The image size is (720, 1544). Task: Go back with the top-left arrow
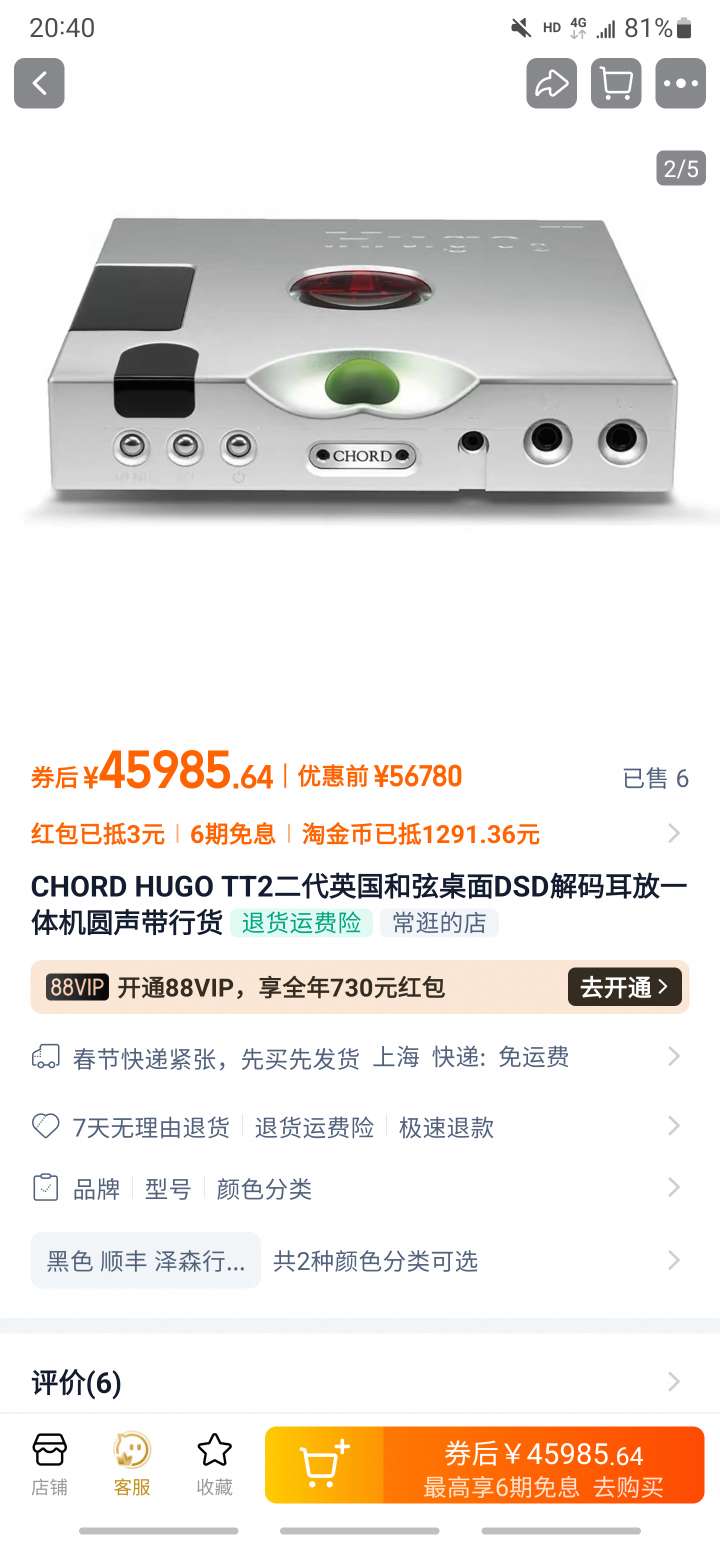click(x=39, y=83)
